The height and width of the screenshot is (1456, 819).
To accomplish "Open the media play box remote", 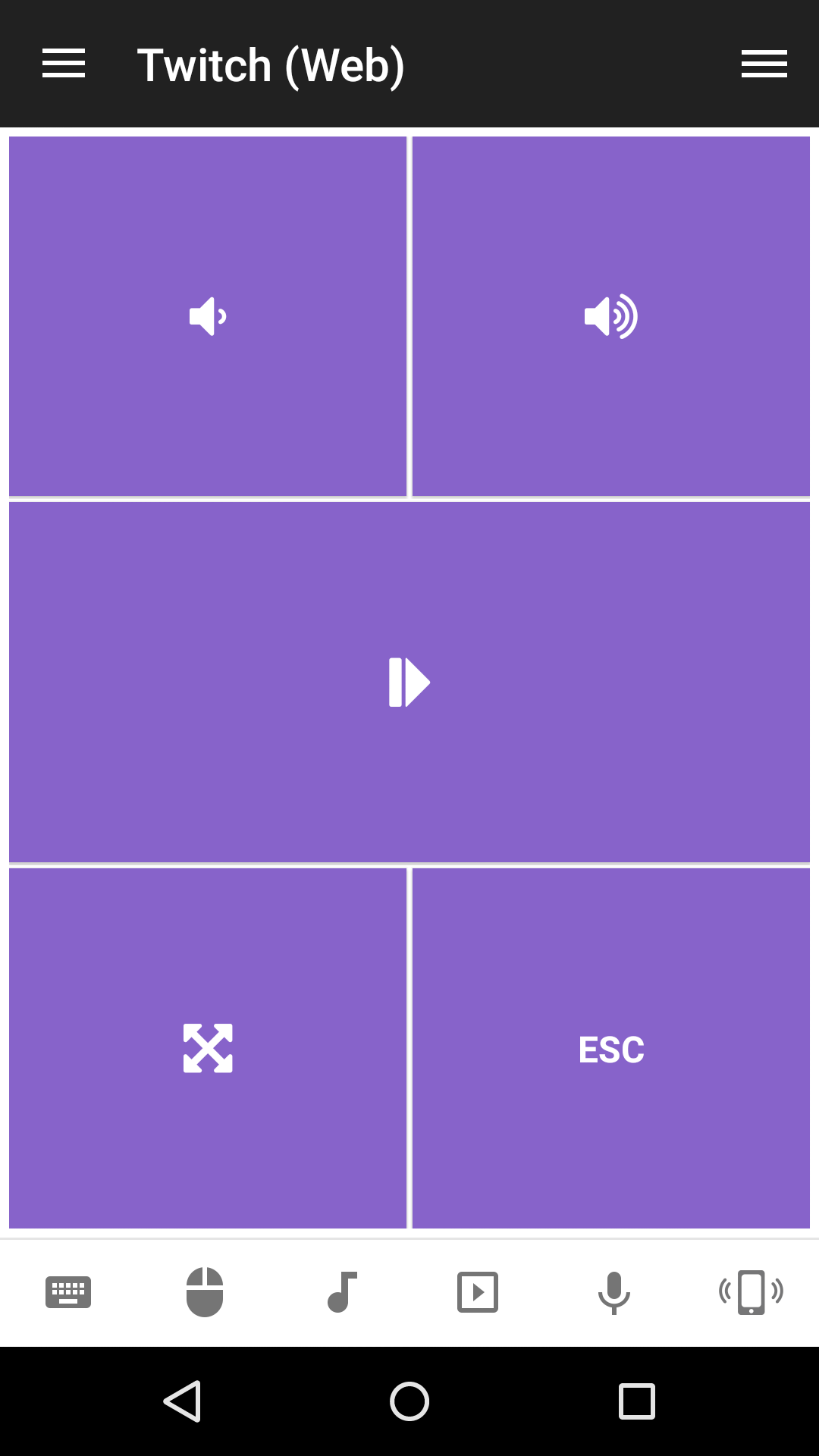I will [x=478, y=1292].
